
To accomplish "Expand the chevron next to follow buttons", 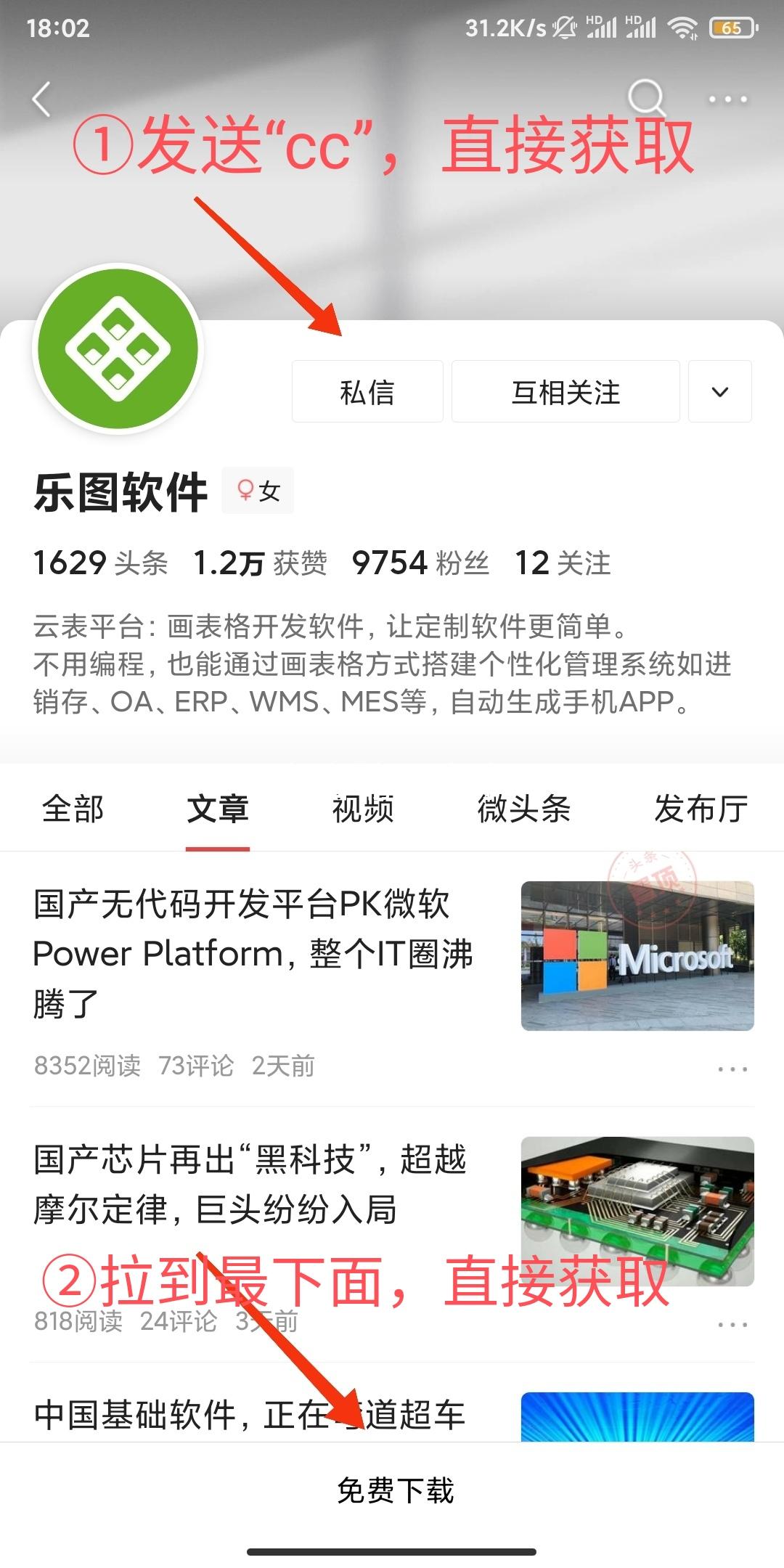I will click(719, 392).
